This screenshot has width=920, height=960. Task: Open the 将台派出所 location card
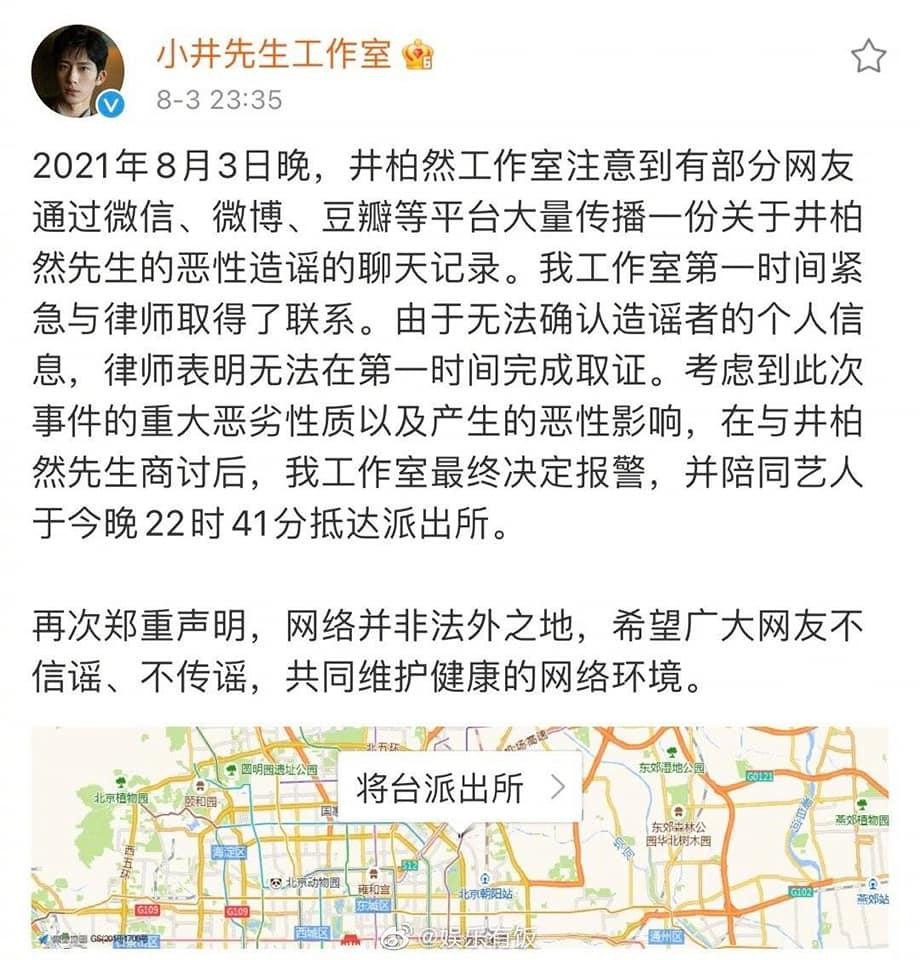click(x=461, y=788)
